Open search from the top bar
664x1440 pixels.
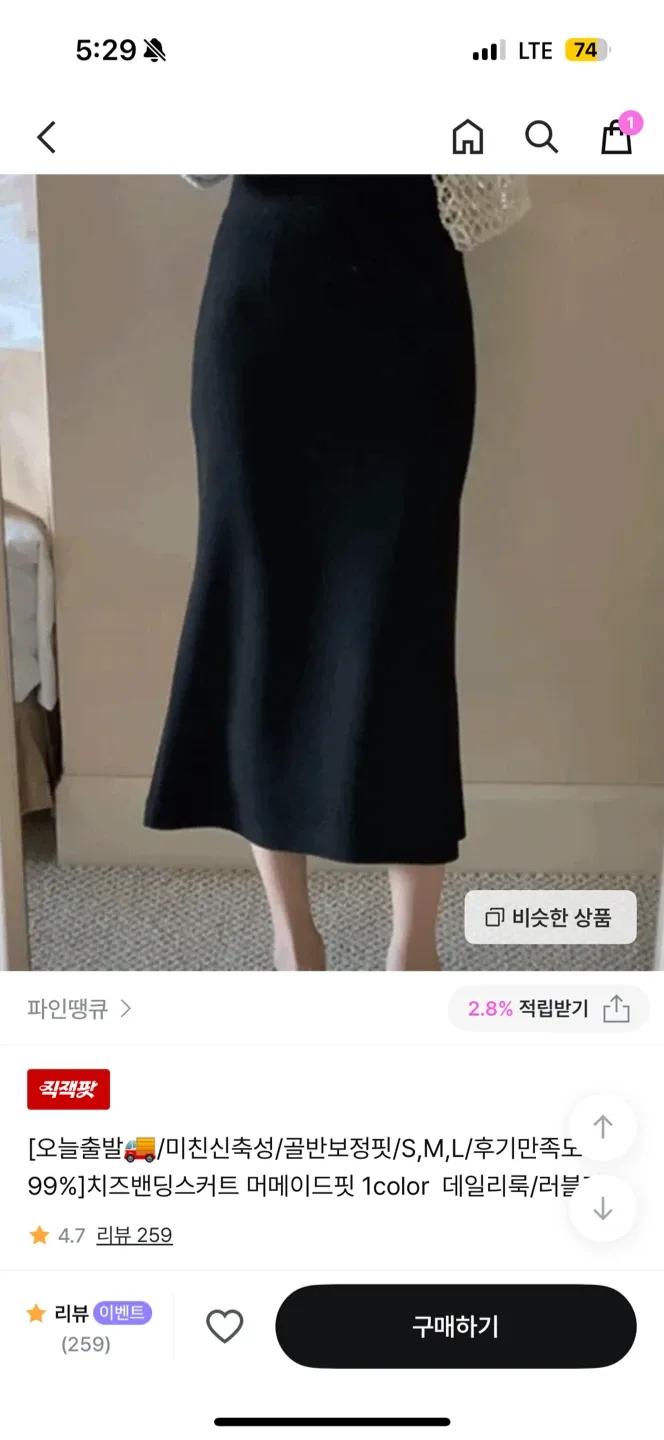click(541, 137)
